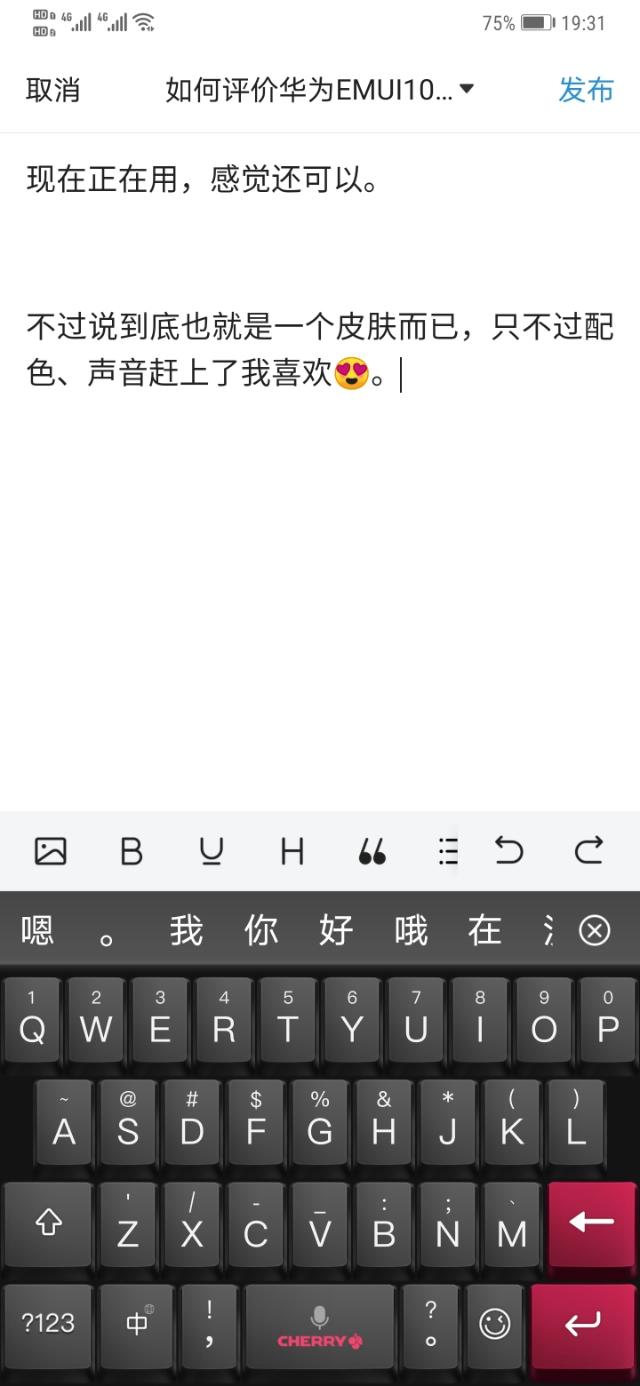The height and width of the screenshot is (1386, 640).
Task: Apply underline formatting
Action: pyautogui.click(x=211, y=851)
